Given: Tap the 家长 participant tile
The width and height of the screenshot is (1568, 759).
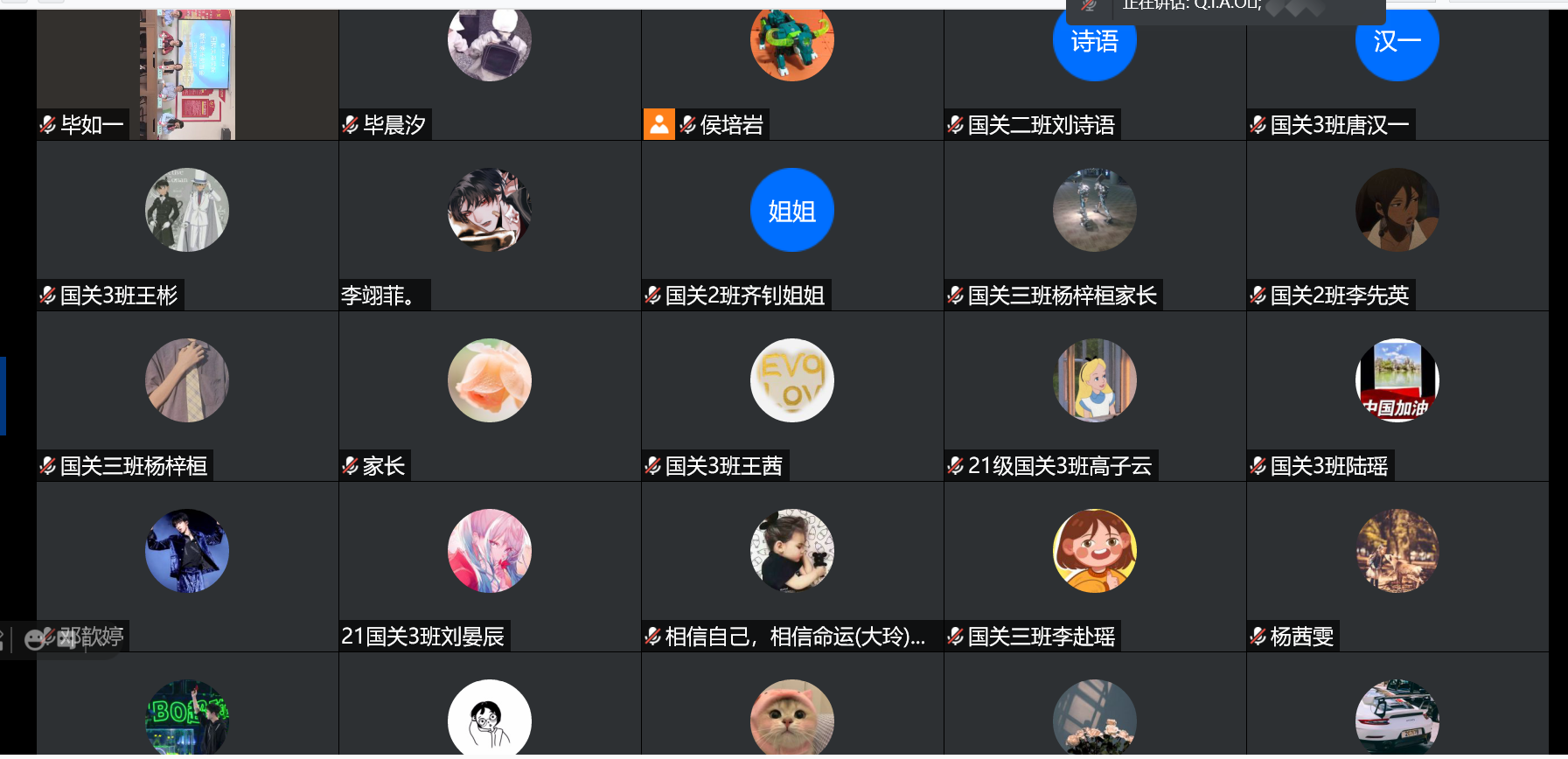Looking at the screenshot, I should [489, 396].
